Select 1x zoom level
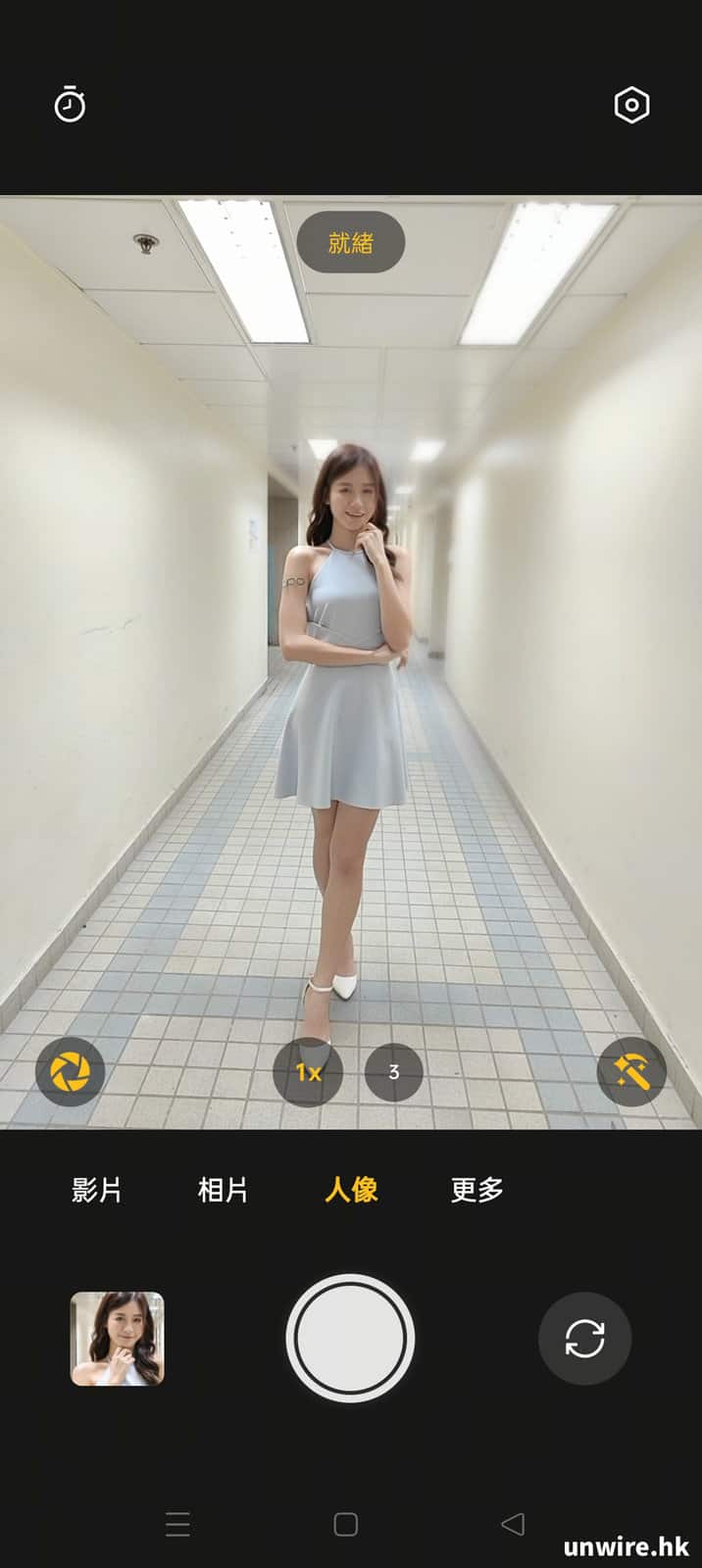This screenshot has width=702, height=1568. coord(308,1072)
